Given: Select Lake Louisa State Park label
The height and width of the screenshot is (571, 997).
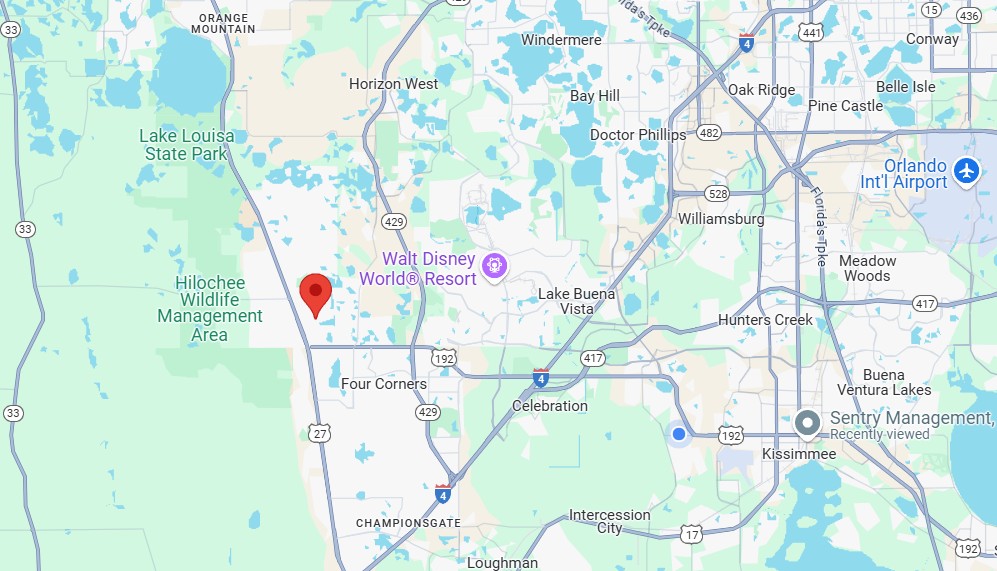Looking at the screenshot, I should pos(187,145).
